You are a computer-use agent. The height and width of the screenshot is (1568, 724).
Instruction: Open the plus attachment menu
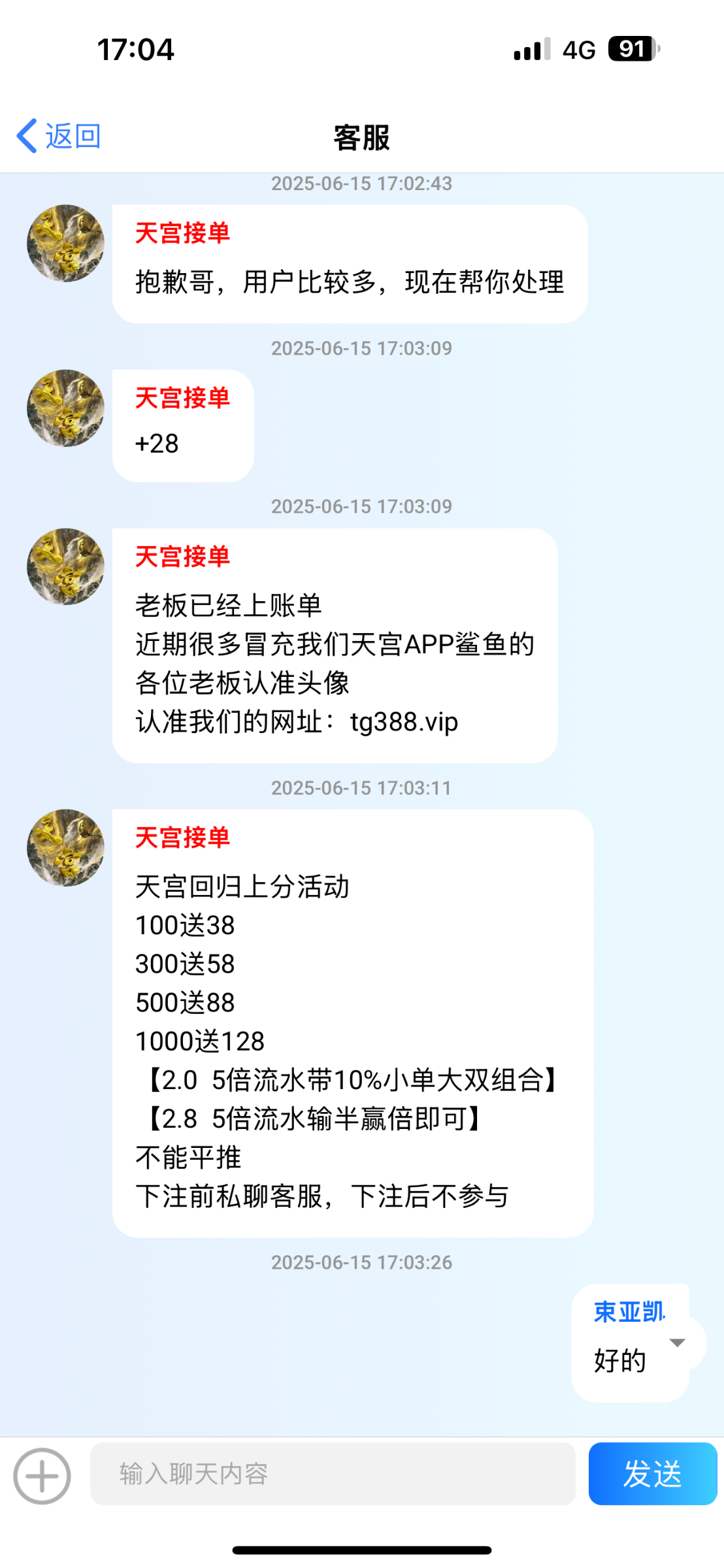(x=42, y=1476)
